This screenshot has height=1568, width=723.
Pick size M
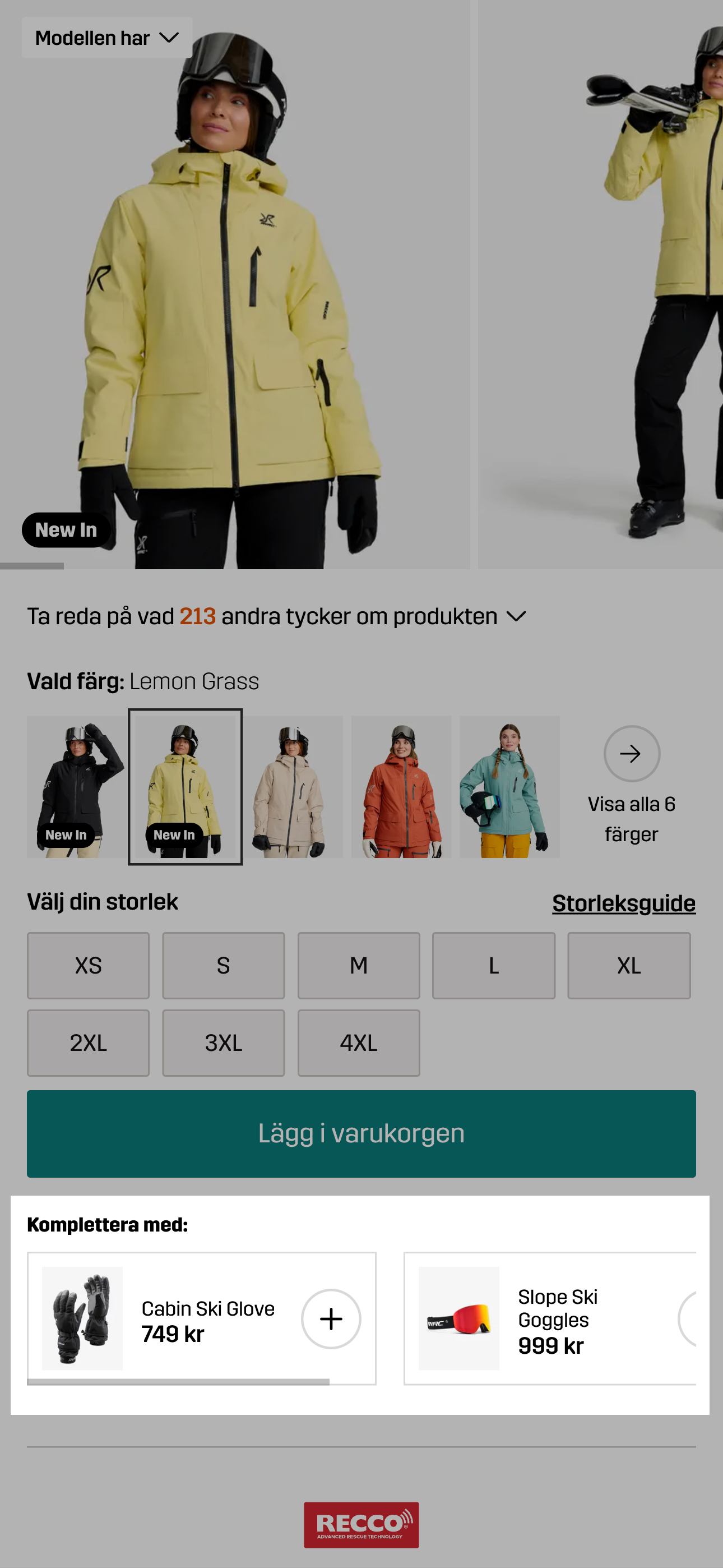[x=359, y=965]
